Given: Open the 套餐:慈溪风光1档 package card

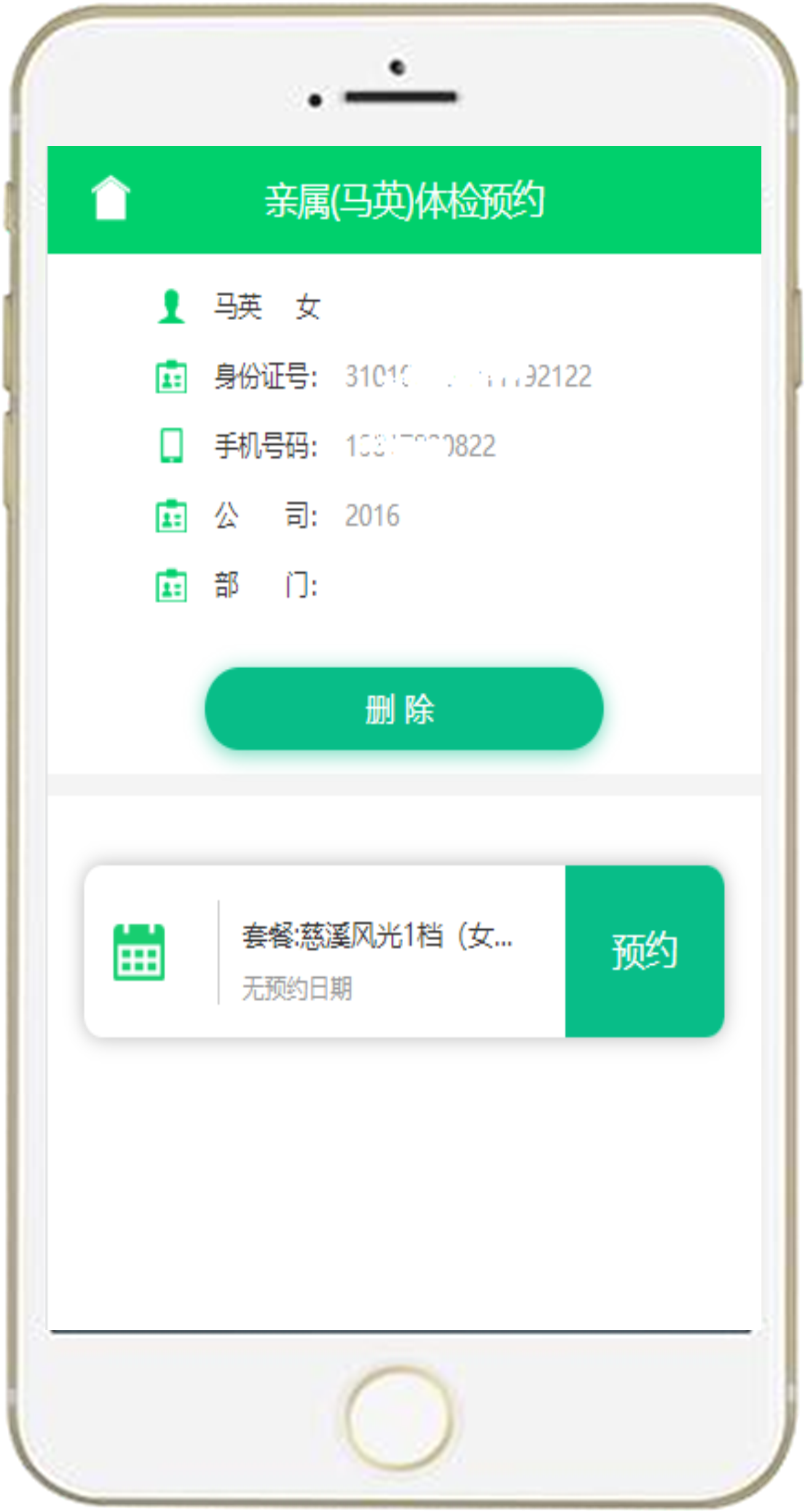Looking at the screenshot, I should [x=324, y=951].
